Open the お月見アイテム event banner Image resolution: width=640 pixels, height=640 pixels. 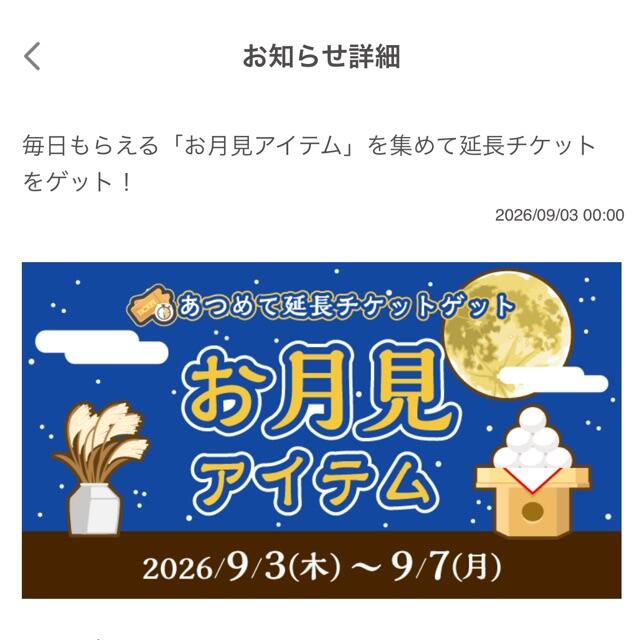point(322,430)
